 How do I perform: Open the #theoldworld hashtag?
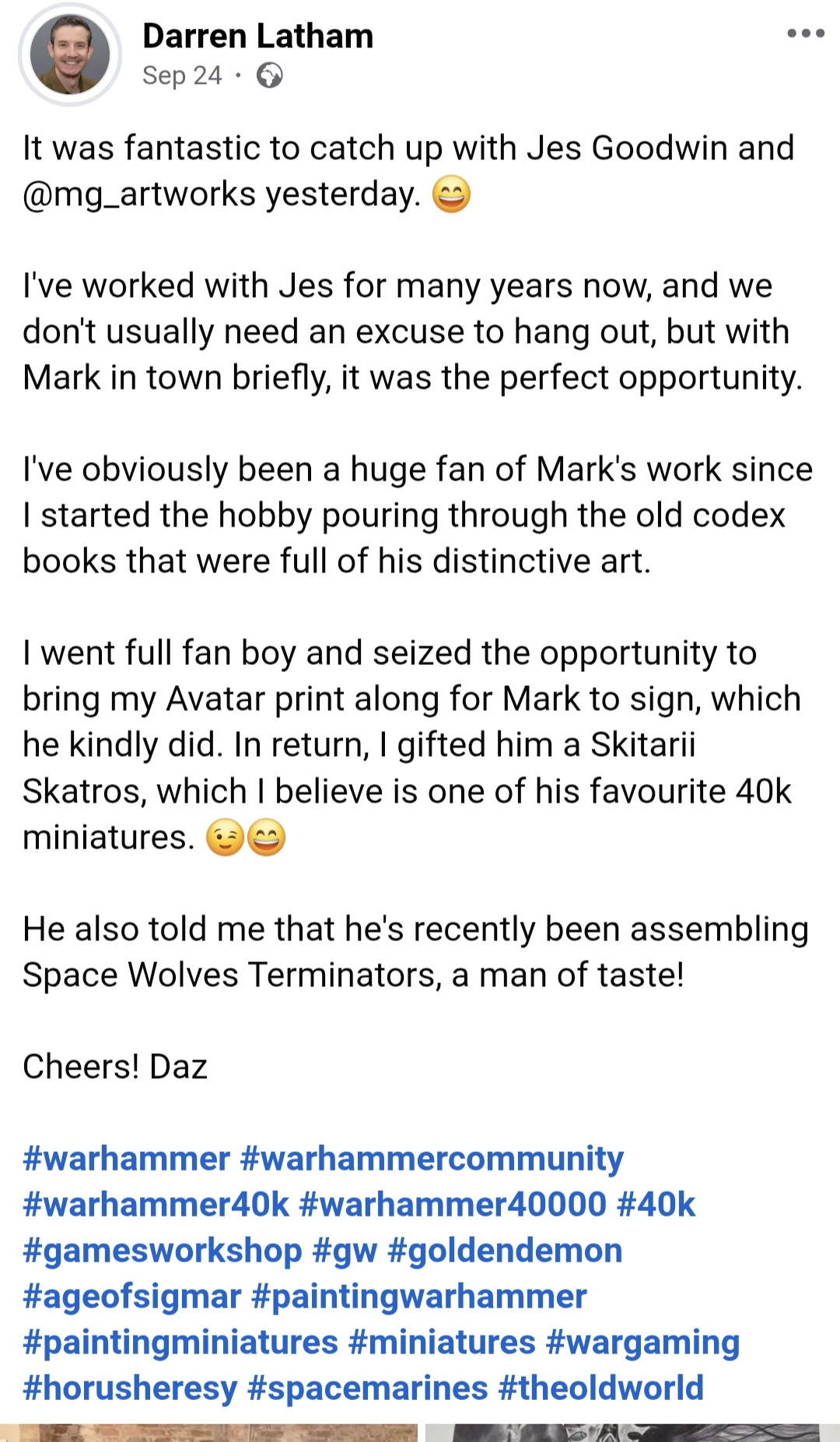point(600,1388)
